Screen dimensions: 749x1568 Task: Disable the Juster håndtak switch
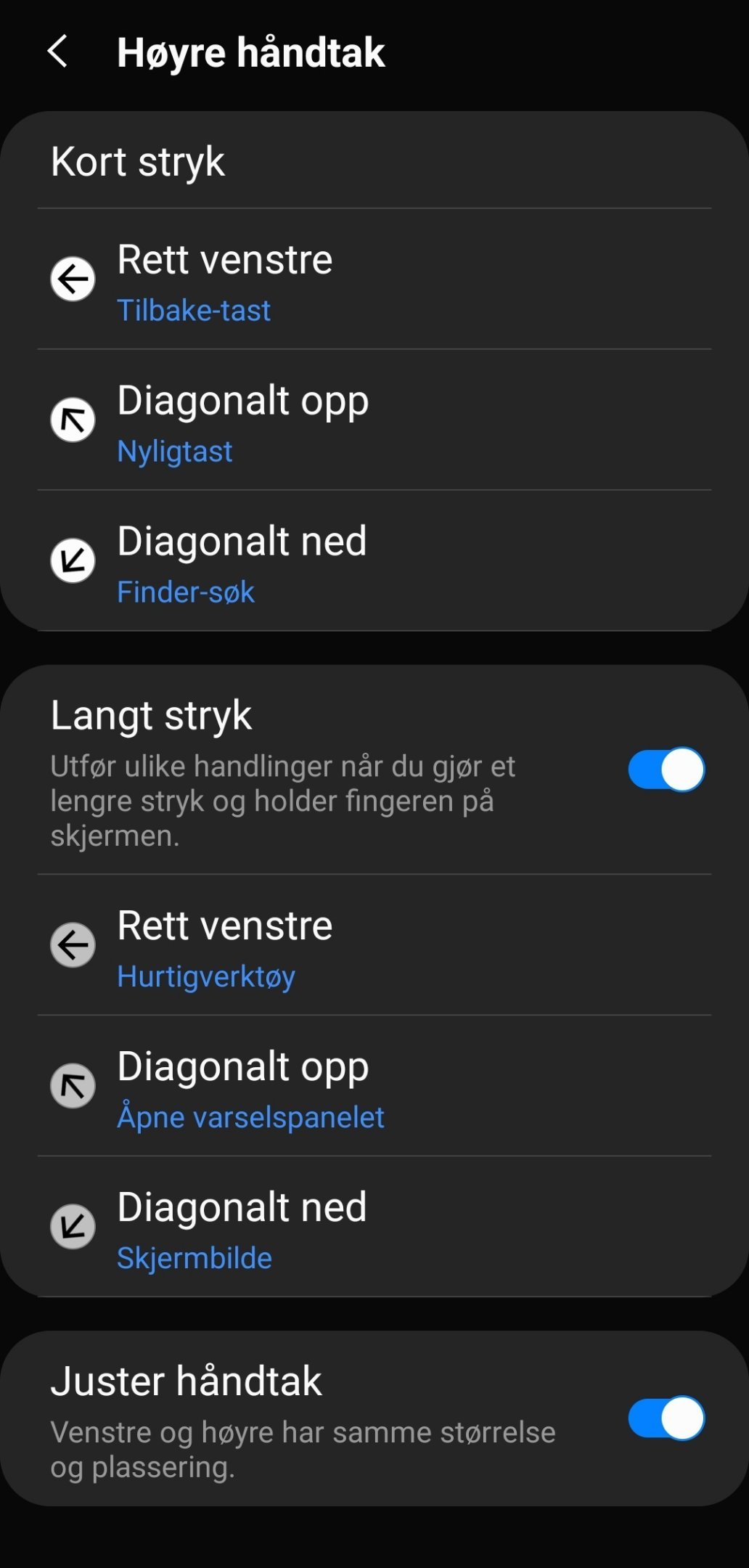(x=666, y=1418)
